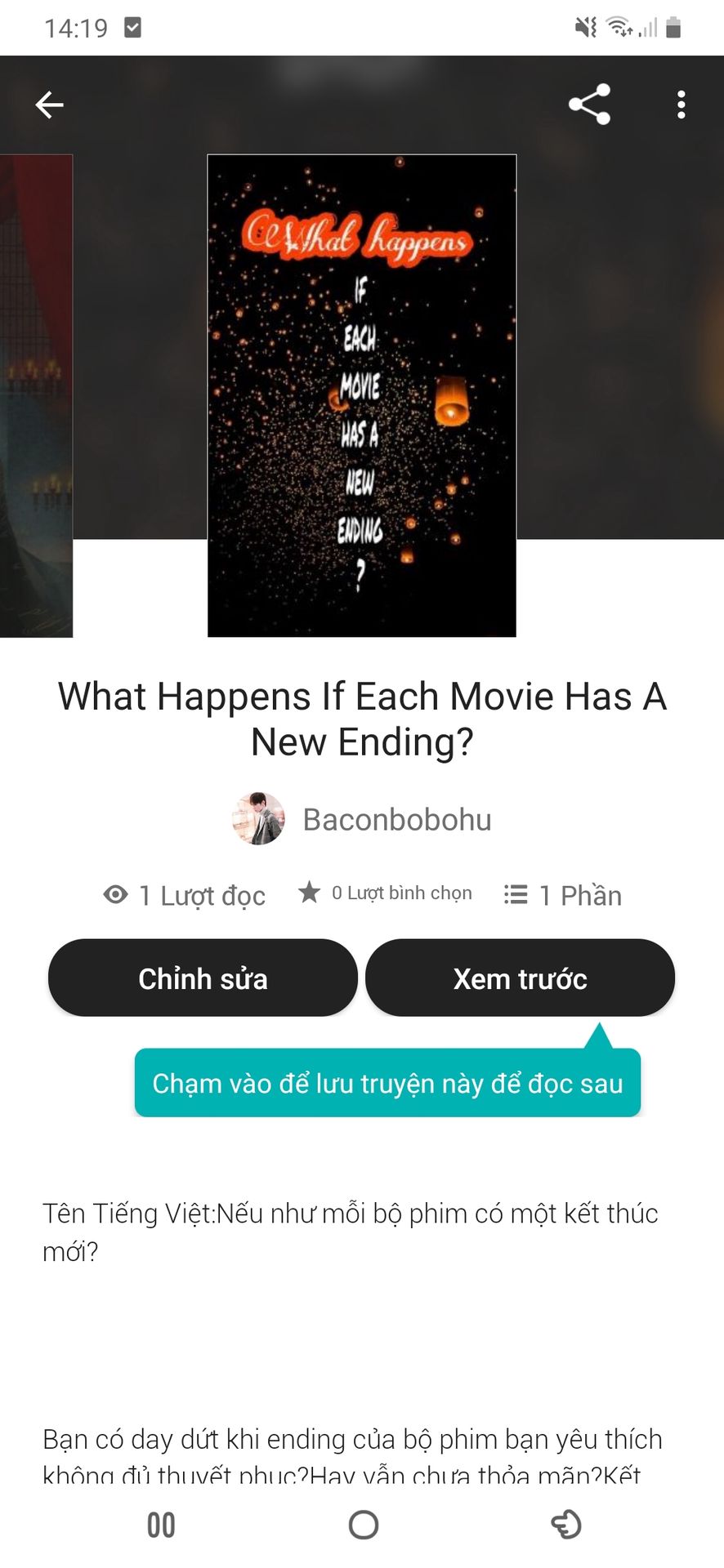
Task: Go to the system home screen
Action: click(363, 1524)
